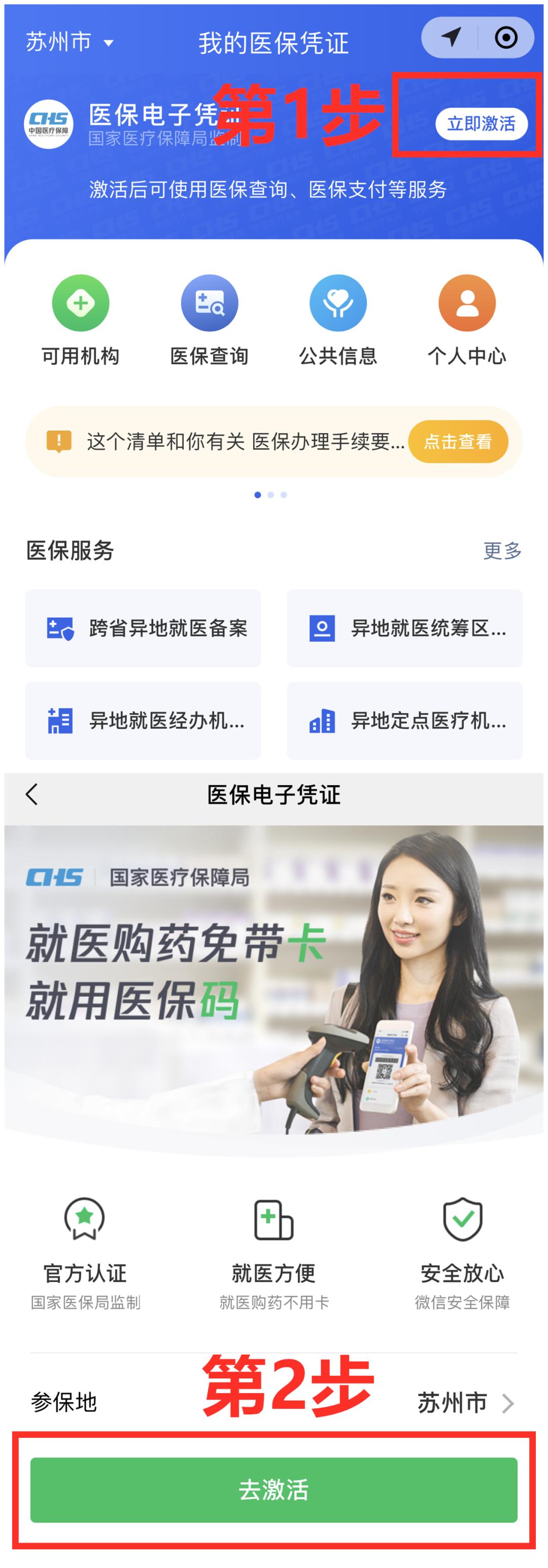Switch to the second carousel dot

(270, 495)
